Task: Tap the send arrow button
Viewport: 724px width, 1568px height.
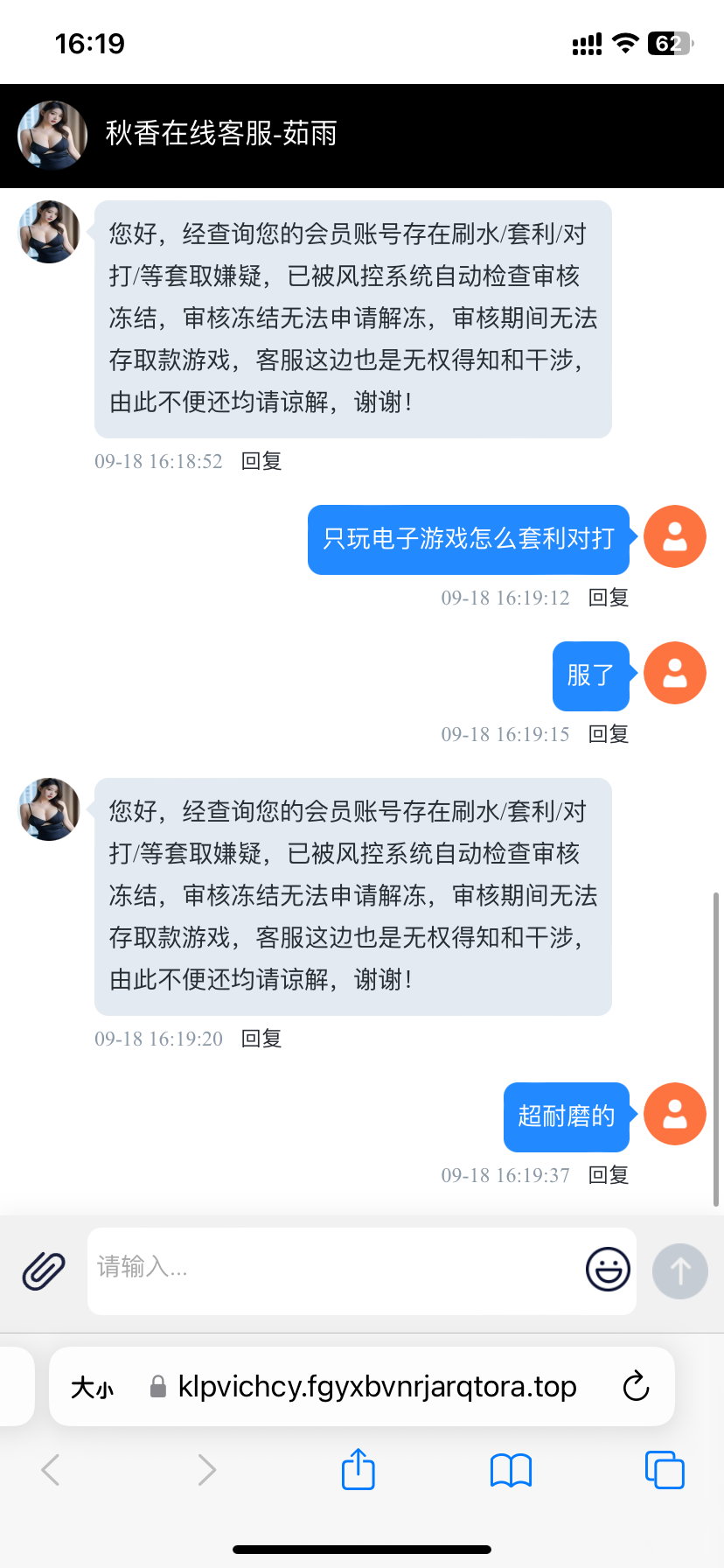Action: tap(679, 1270)
